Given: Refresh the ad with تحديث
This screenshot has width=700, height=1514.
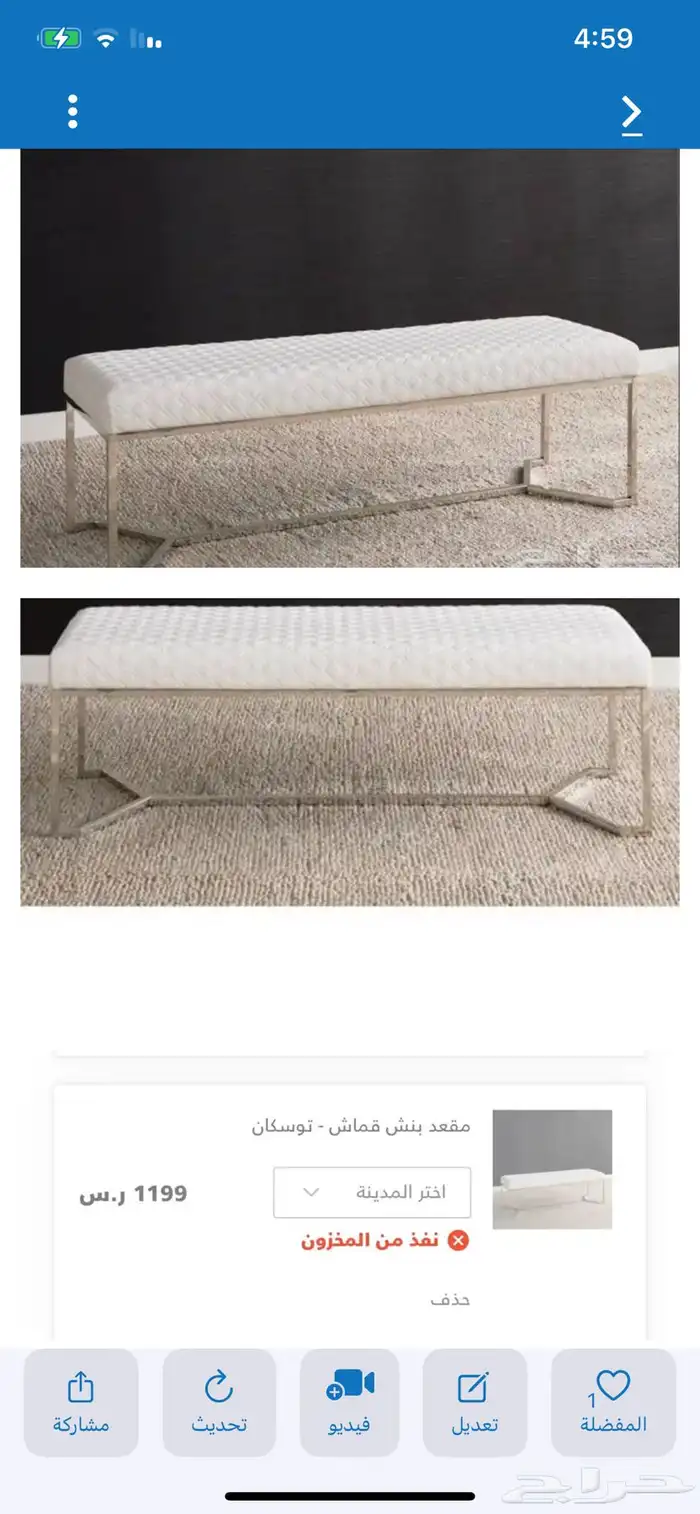Looking at the screenshot, I should pos(219,1402).
